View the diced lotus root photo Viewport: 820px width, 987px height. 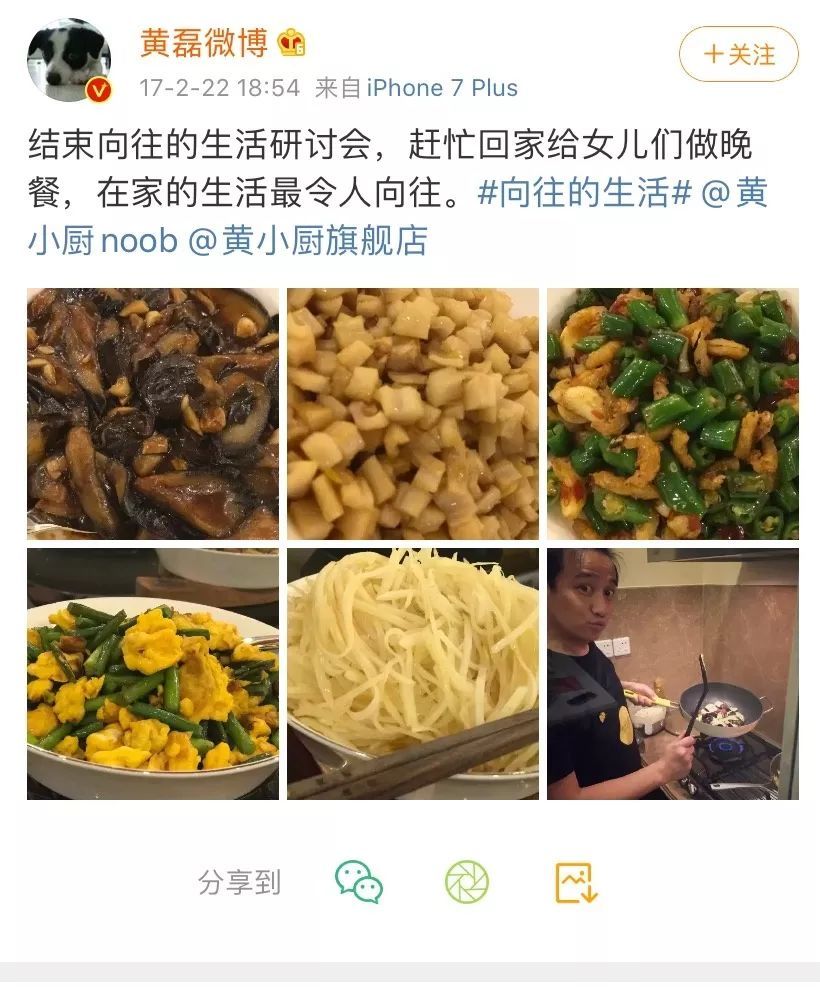pyautogui.click(x=413, y=414)
